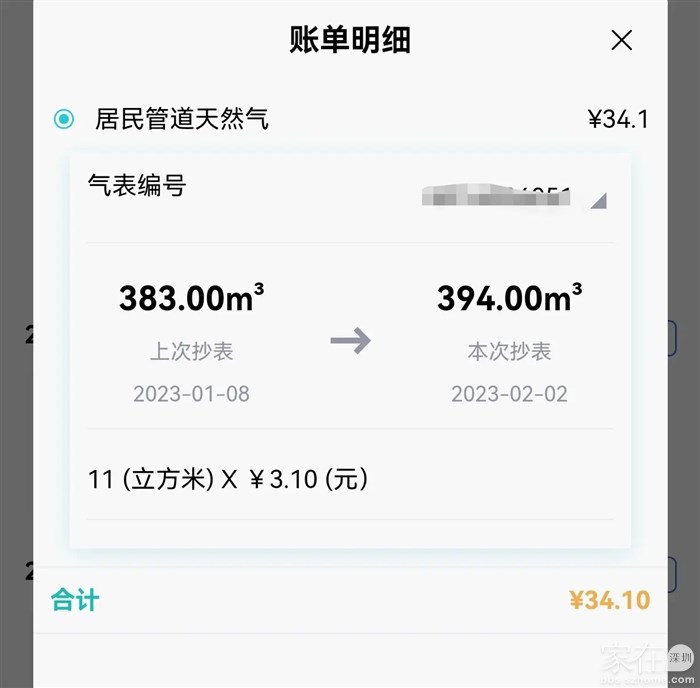Expand the 气表编号 meter number dropdown
The image size is (700, 688).
tap(598, 201)
